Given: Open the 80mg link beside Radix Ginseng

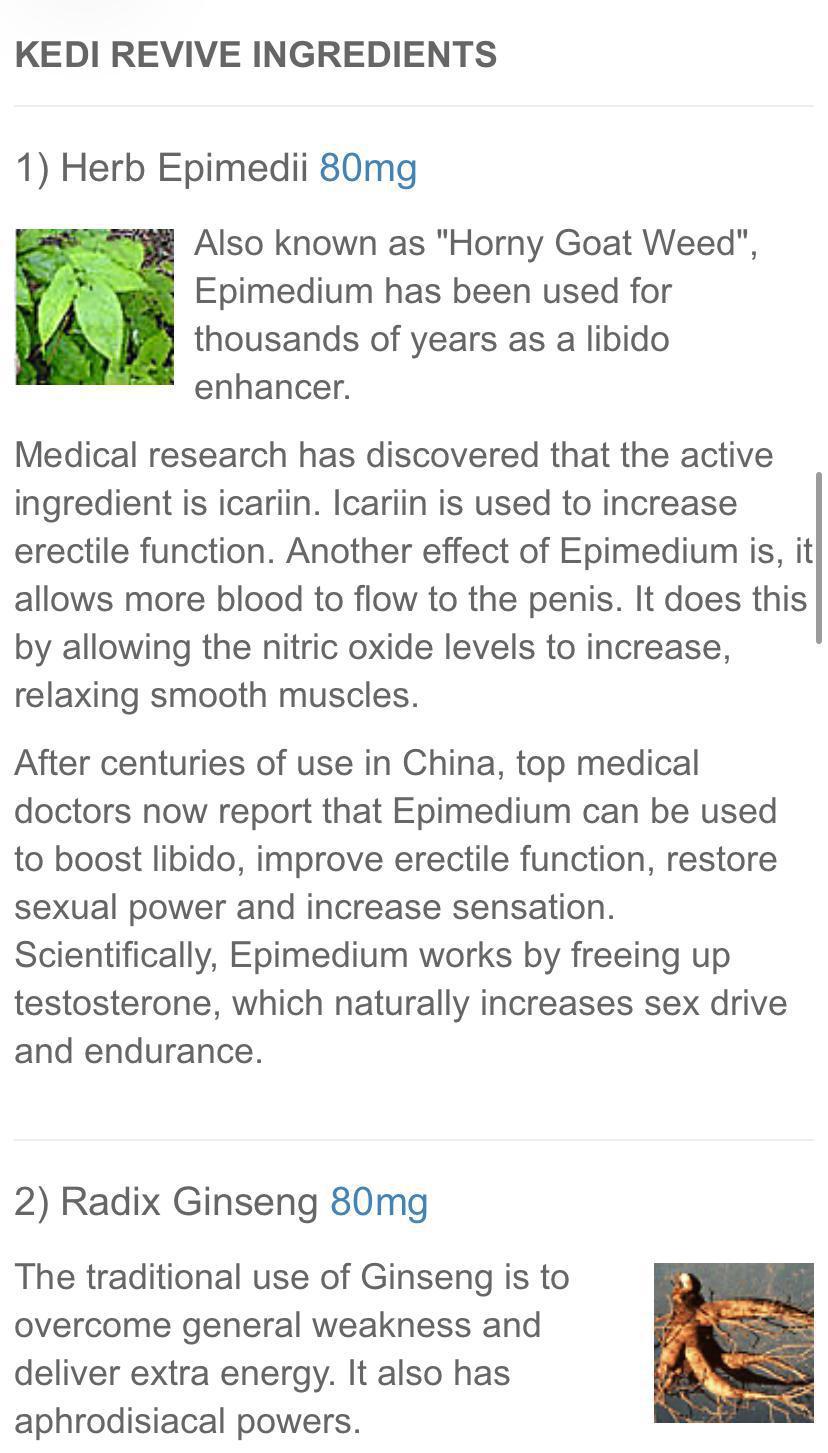Looking at the screenshot, I should (379, 1201).
